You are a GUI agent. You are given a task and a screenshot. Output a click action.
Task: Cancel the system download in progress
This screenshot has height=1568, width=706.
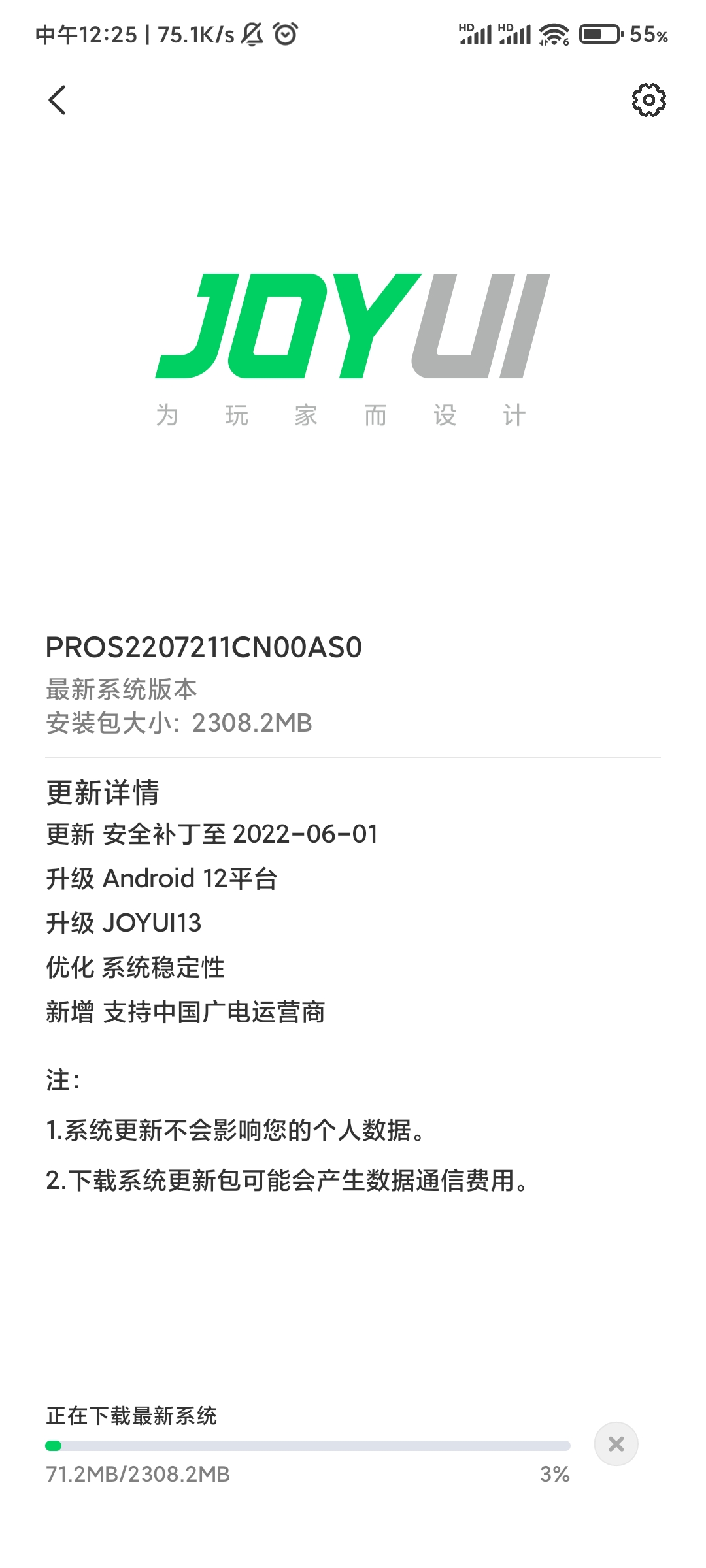point(616,1444)
